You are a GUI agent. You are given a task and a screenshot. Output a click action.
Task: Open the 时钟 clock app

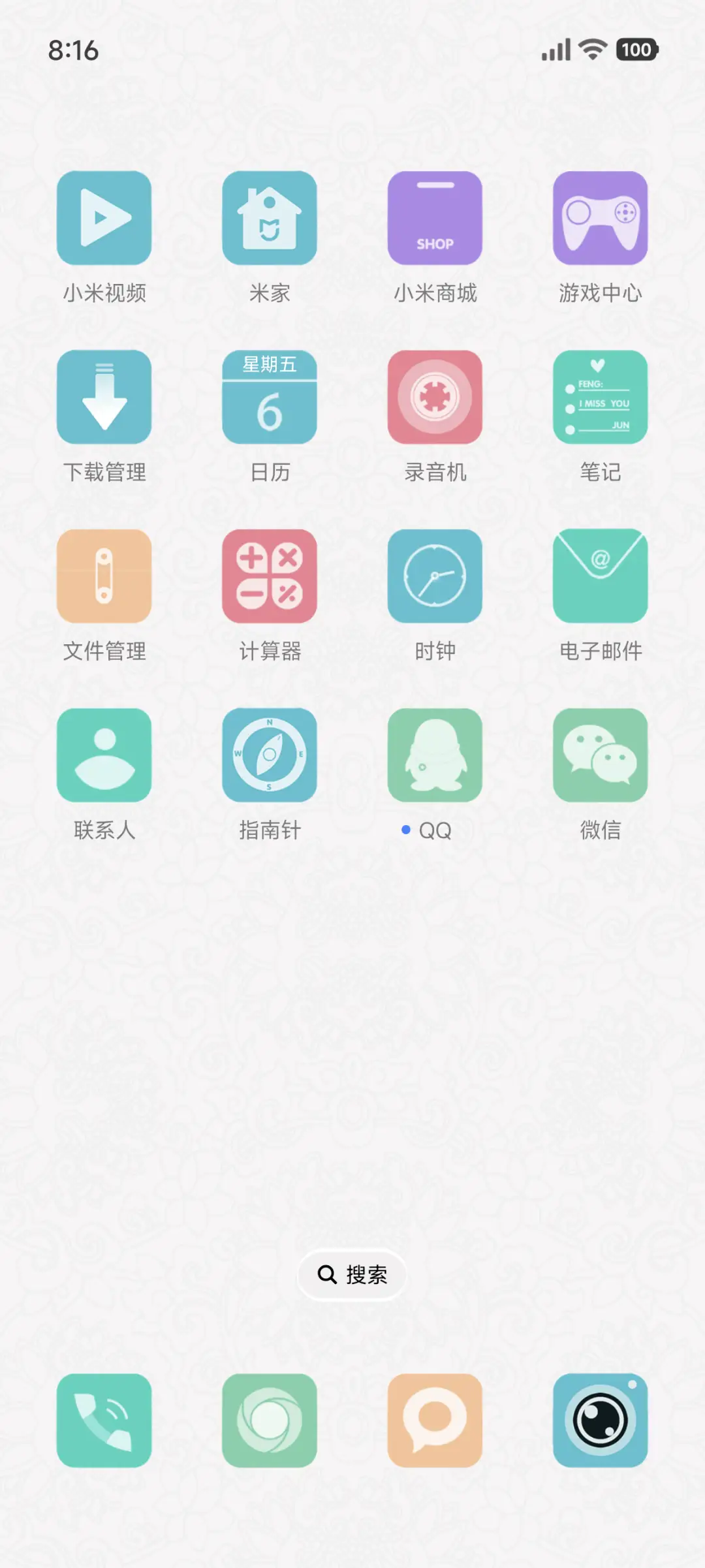(435, 576)
